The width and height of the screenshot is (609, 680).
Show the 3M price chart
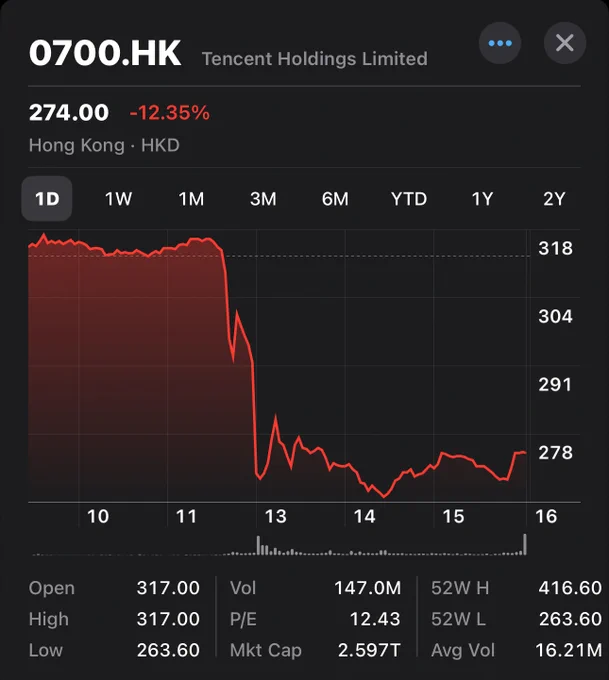263,199
